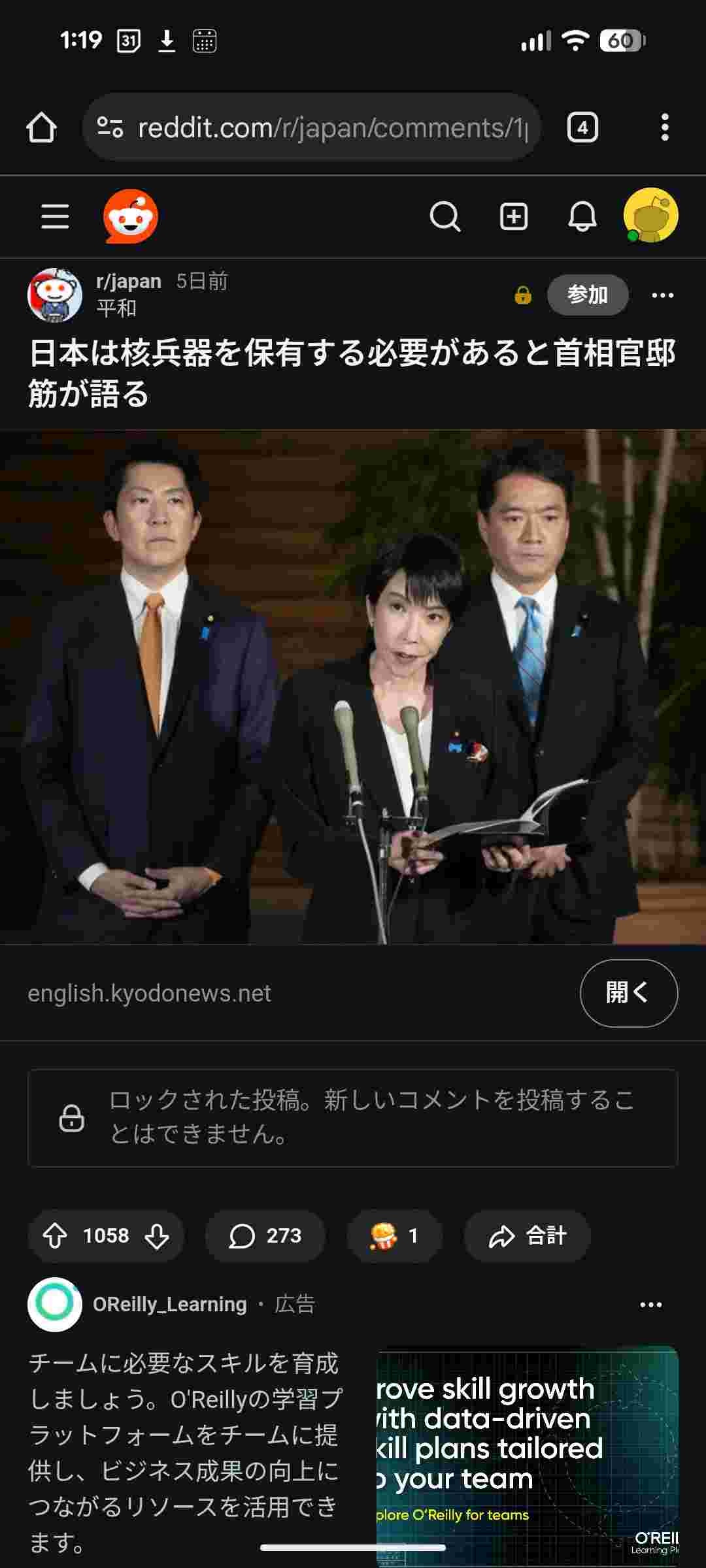Image resolution: width=706 pixels, height=1568 pixels.
Task: Open the notifications bell
Action: point(582,216)
